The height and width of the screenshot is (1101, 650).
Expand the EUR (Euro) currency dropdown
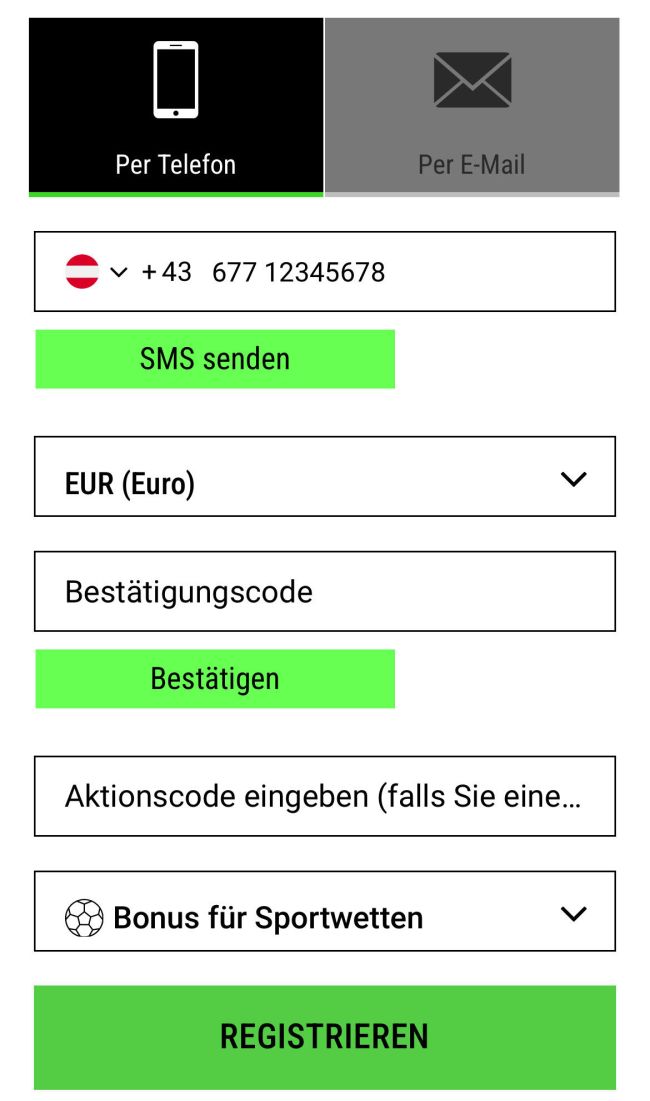325,477
